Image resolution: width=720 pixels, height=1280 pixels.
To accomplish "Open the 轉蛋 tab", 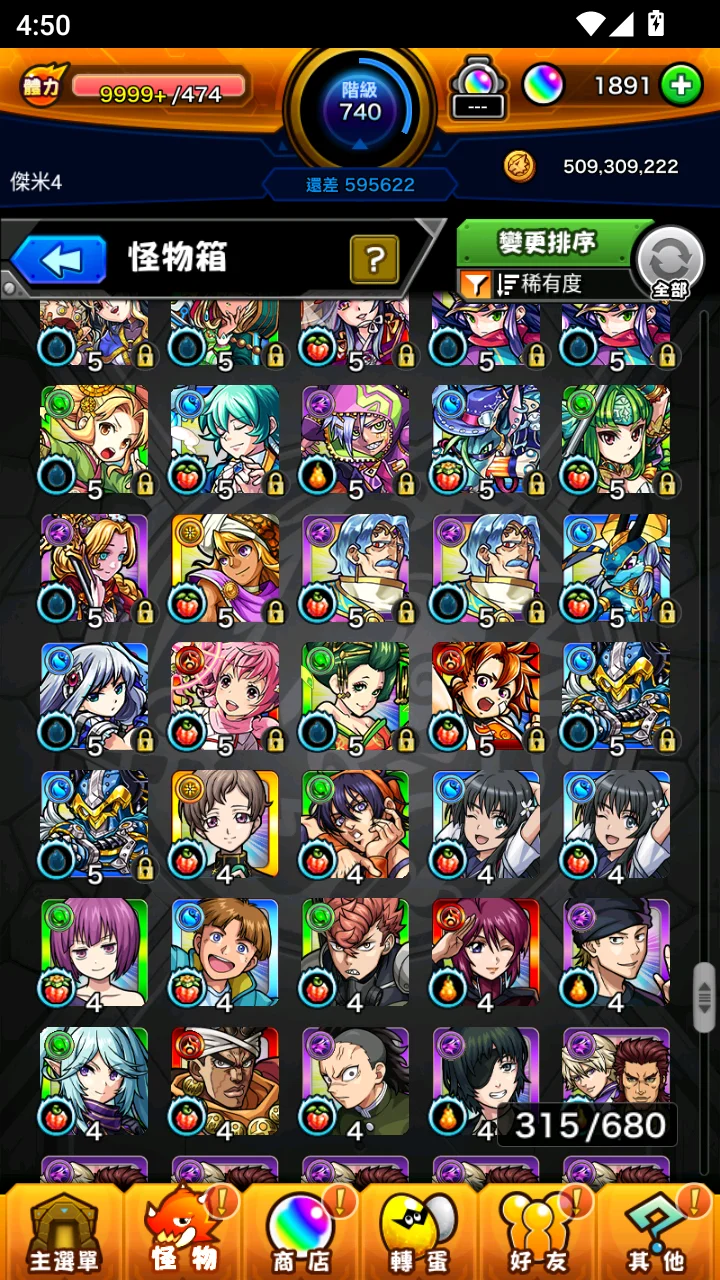I will point(419,1230).
